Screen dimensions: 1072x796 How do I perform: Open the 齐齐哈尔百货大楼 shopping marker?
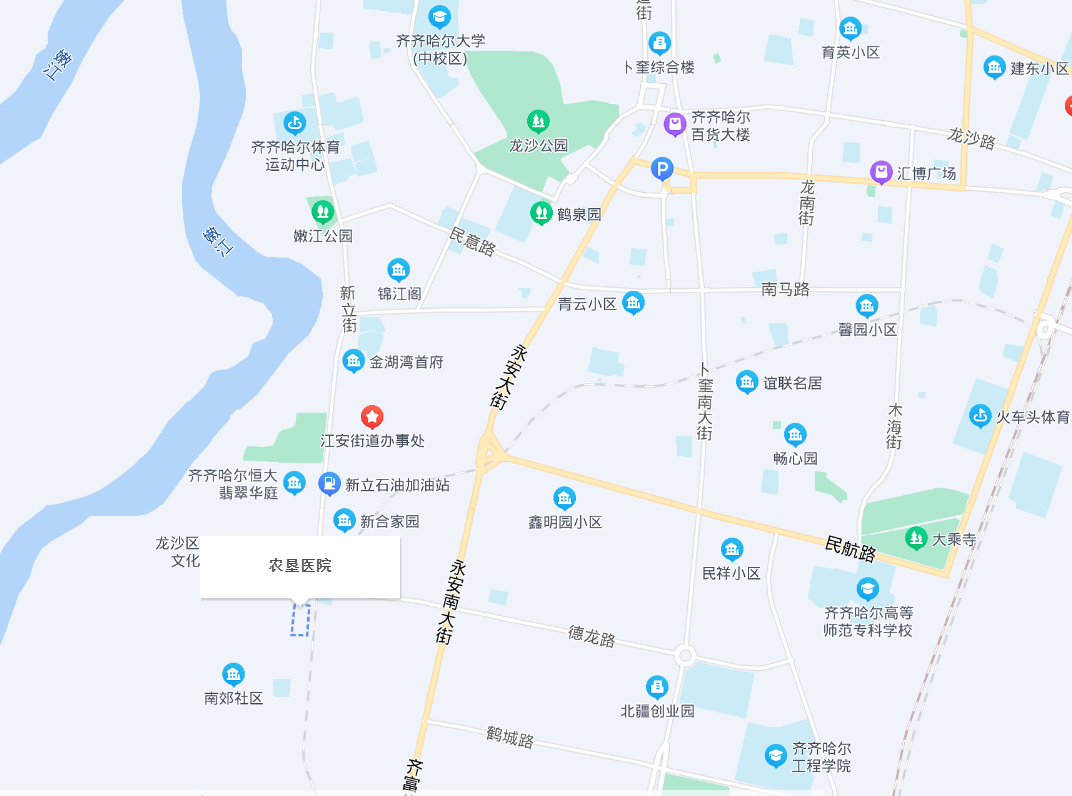tap(675, 125)
